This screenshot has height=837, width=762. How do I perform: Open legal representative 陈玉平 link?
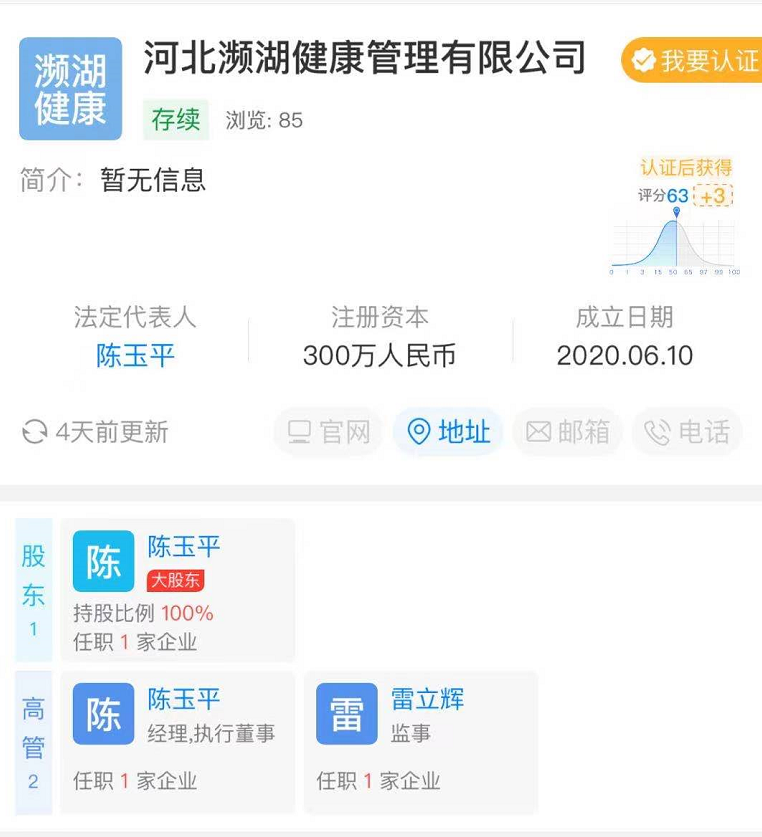(x=135, y=355)
